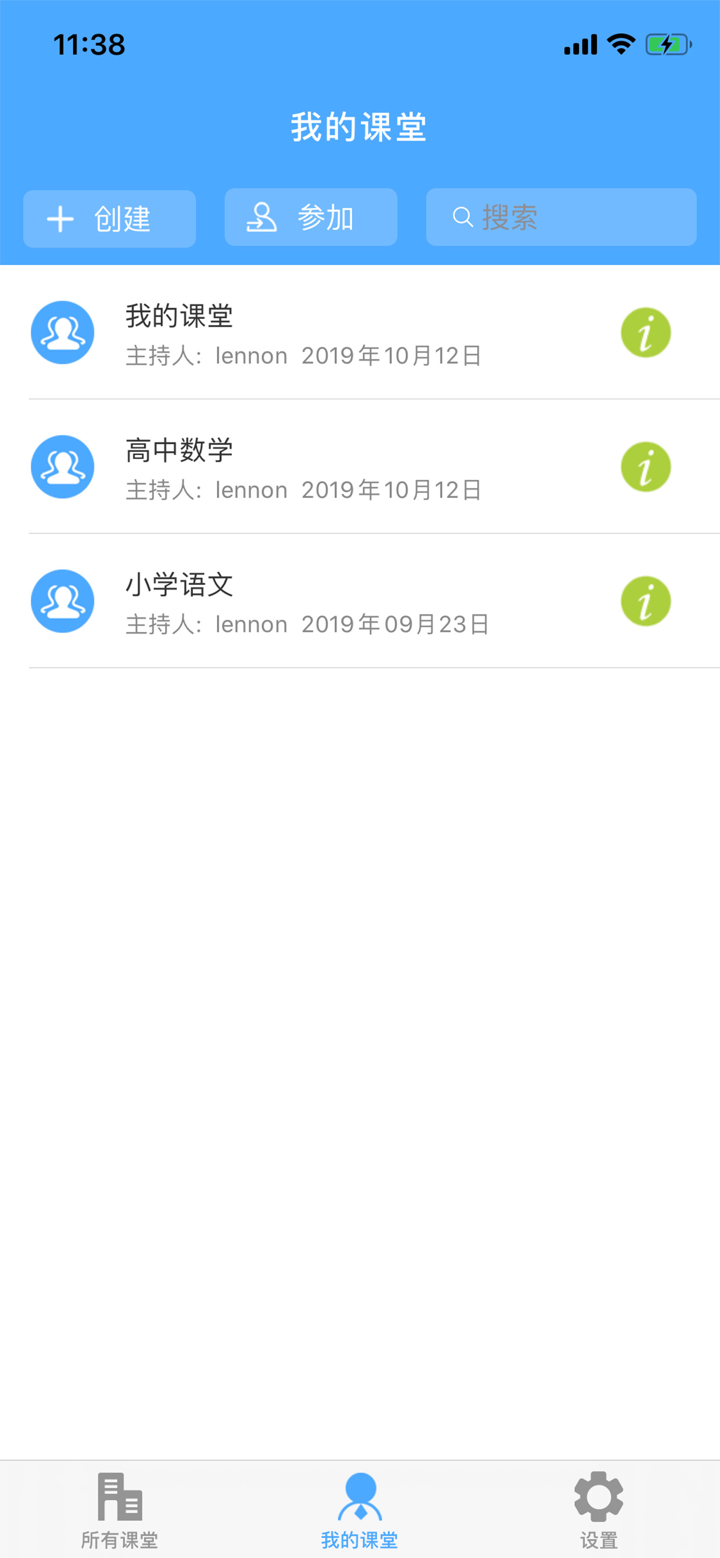
Task: Select the 我的课堂 bottom tab
Action: tap(359, 1508)
